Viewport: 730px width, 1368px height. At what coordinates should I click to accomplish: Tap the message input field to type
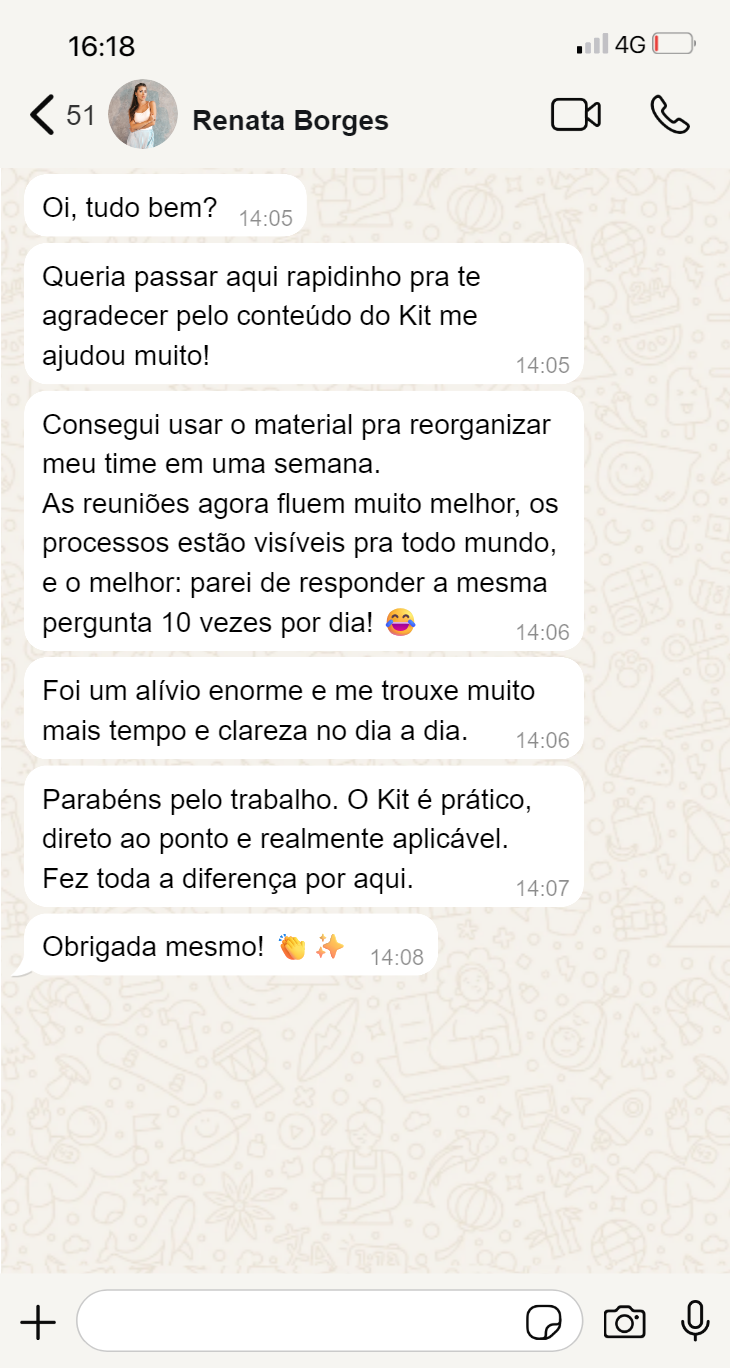pyautogui.click(x=300, y=1321)
